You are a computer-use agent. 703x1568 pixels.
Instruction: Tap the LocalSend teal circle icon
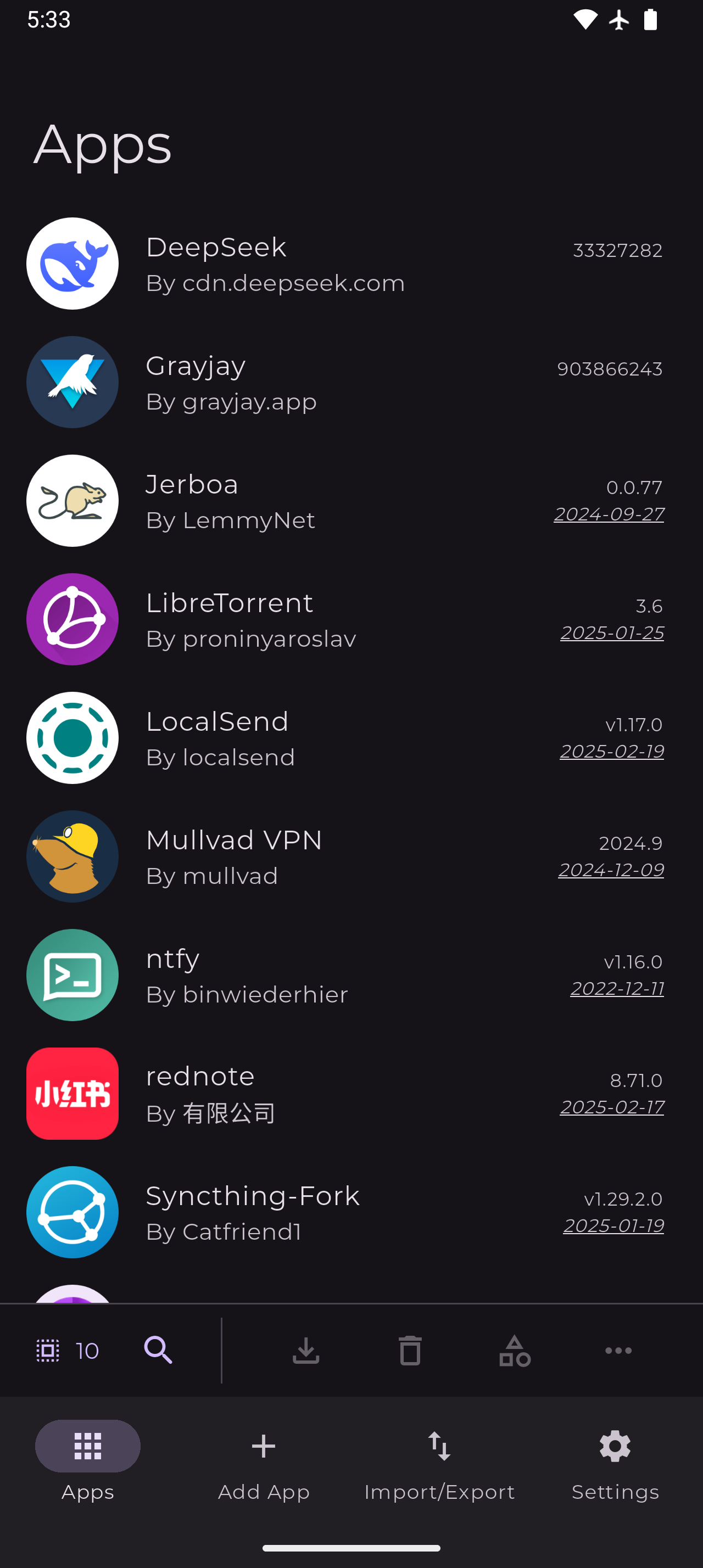click(x=72, y=738)
